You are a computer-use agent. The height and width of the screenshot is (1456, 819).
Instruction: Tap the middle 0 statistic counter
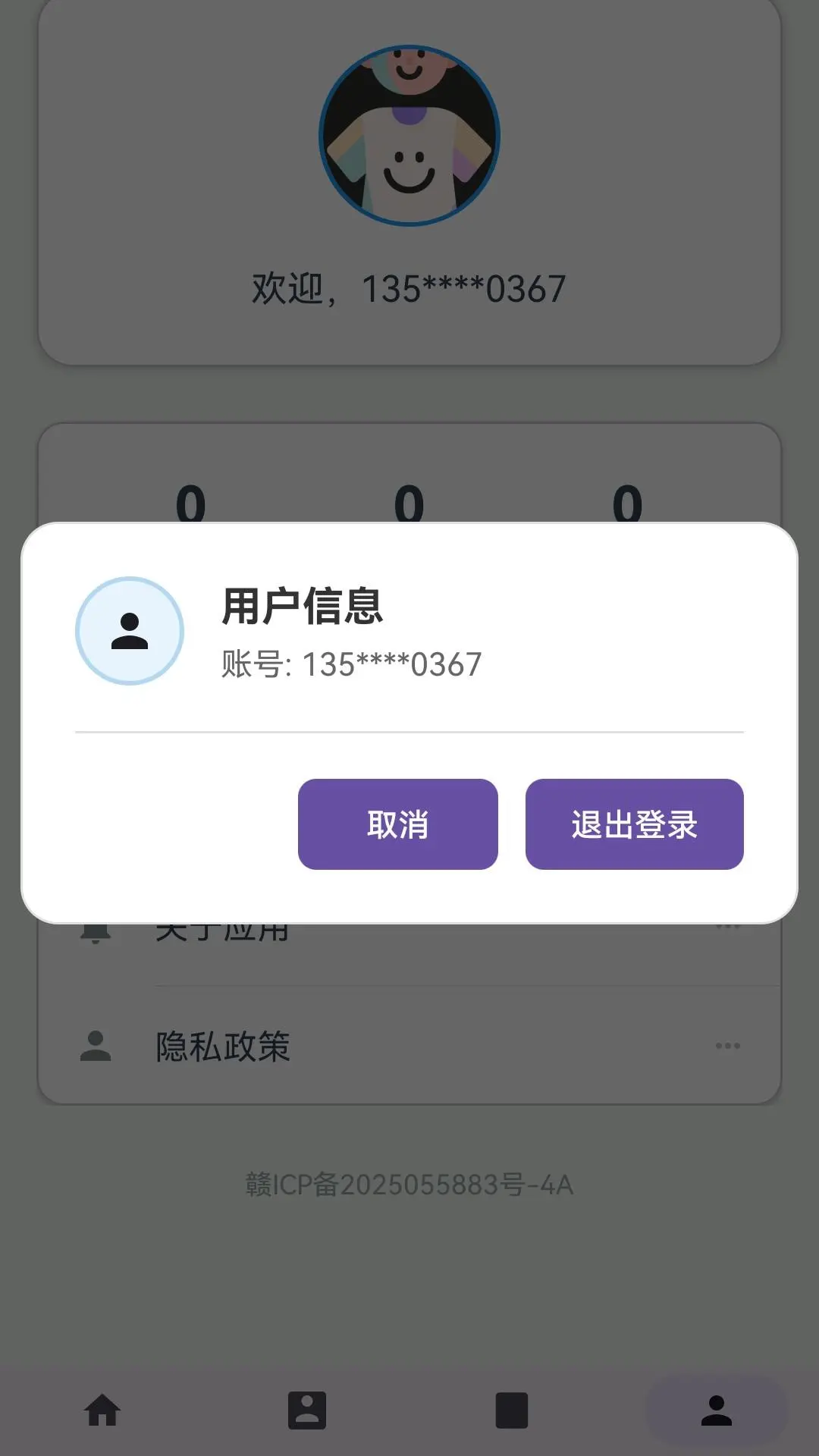coord(409,502)
